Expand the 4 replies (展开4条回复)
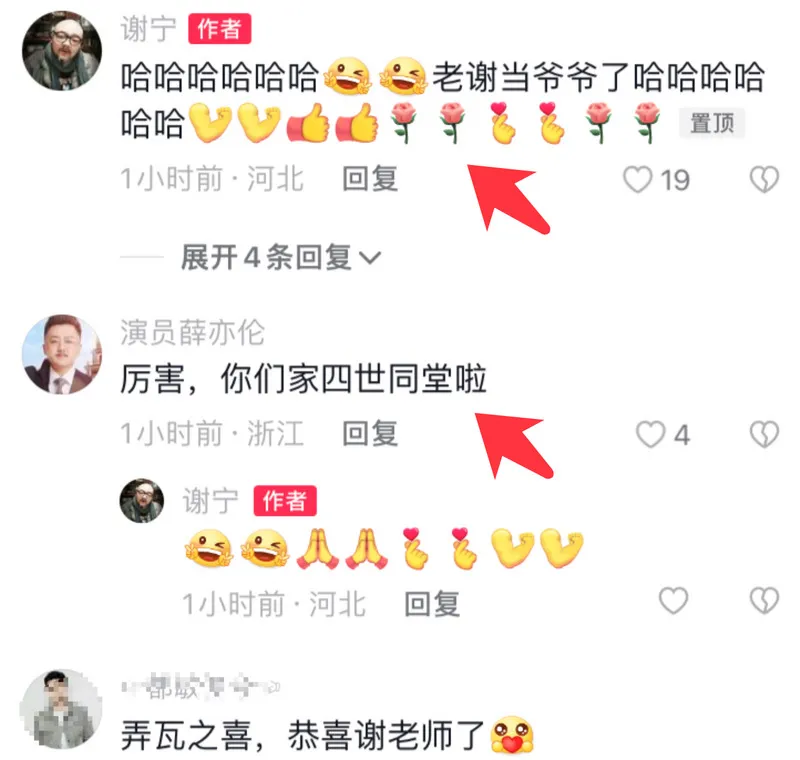Screen dimensions: 800x760 point(280,257)
